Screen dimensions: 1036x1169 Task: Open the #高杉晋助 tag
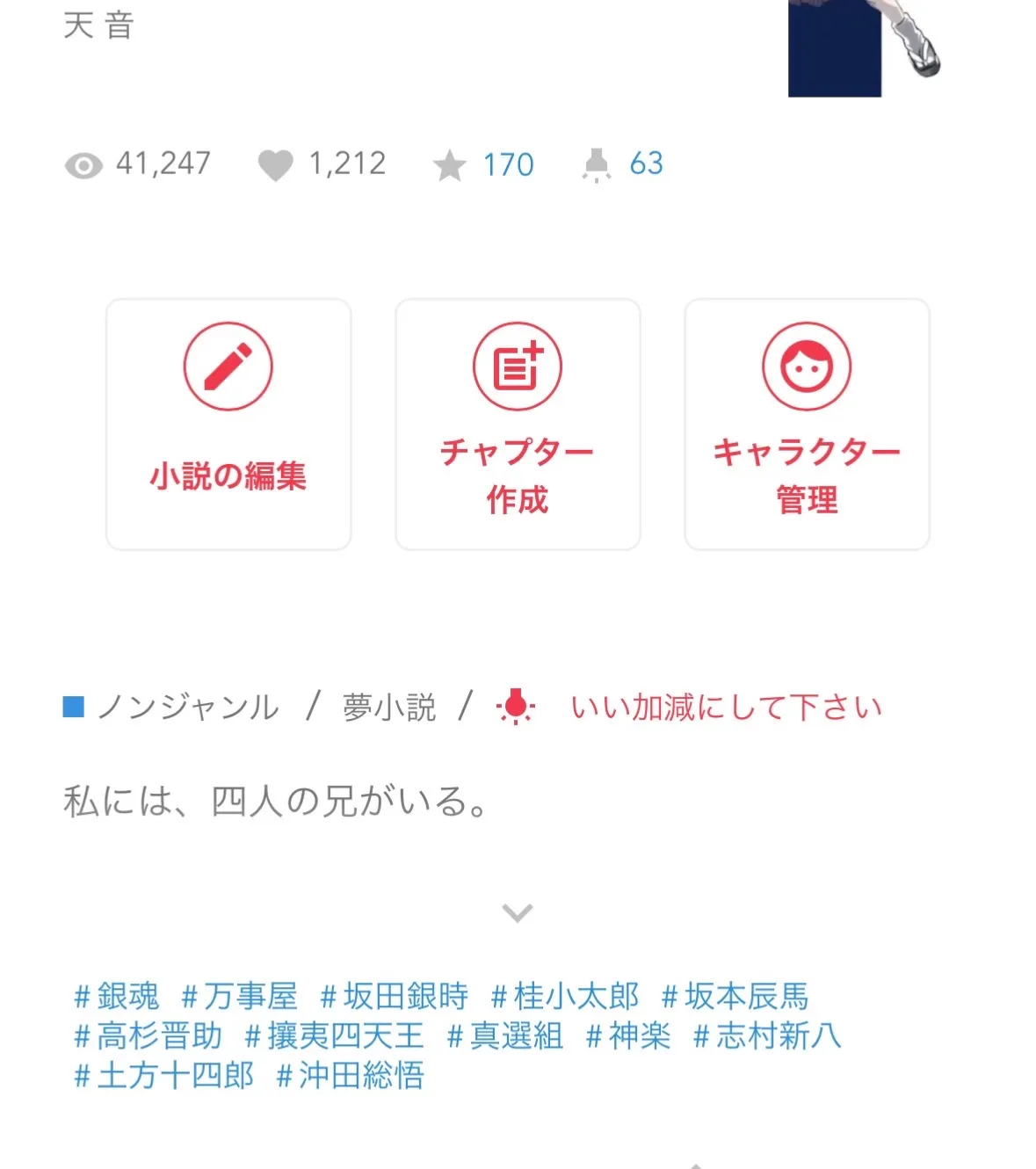click(x=149, y=1036)
